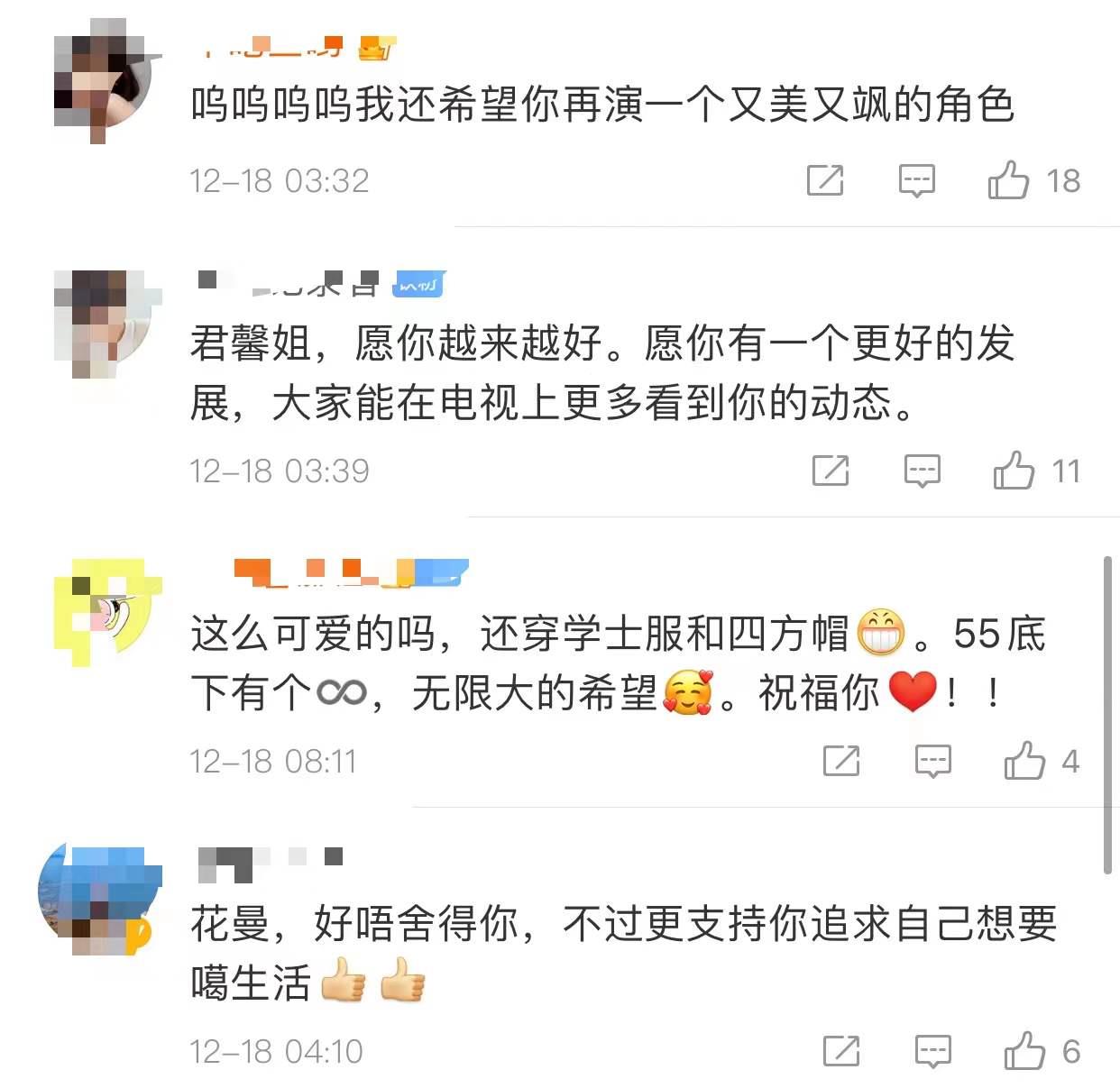Like the 君馨姐 comment with 11 likes
Screen dimensions: 1120x1088
pos(1014,471)
